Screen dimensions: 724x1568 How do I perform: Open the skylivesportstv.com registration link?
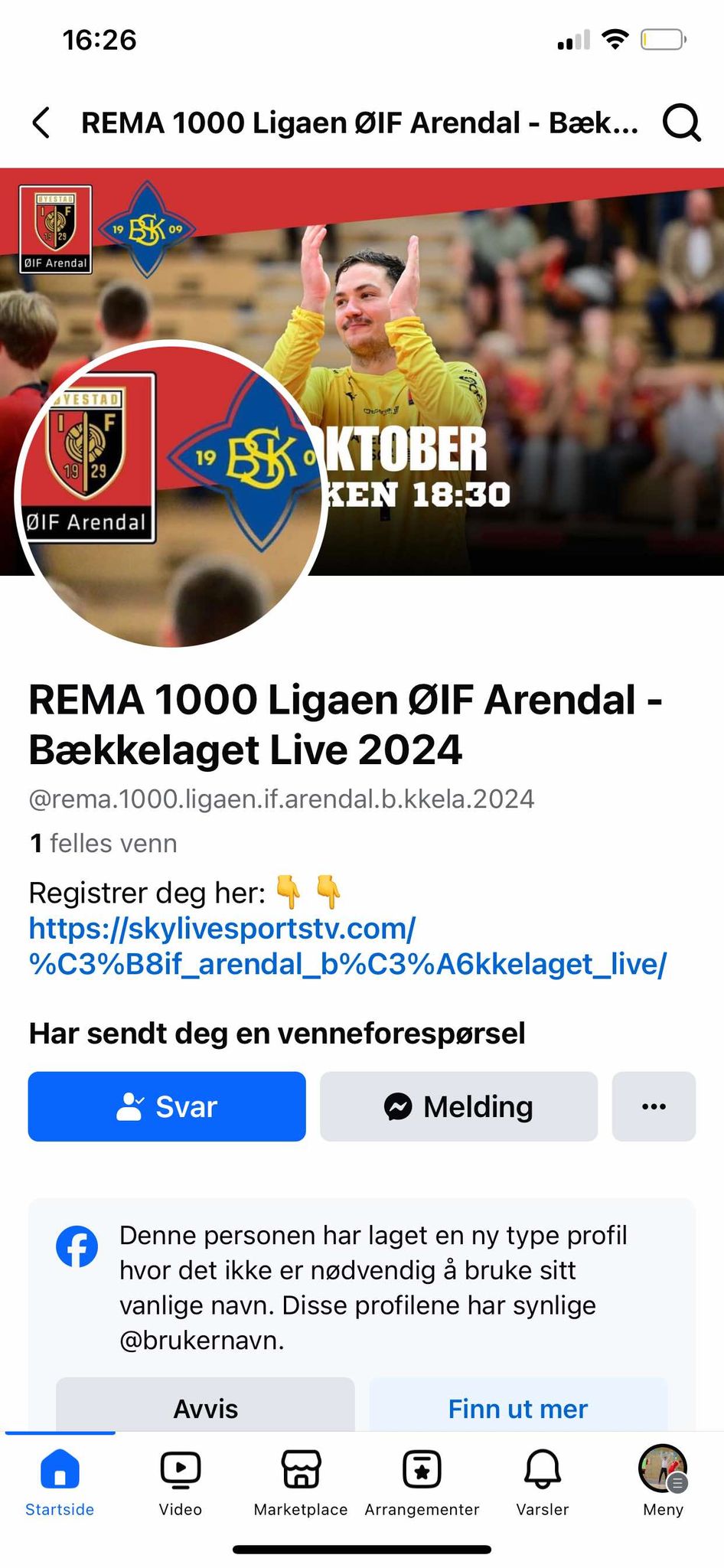coord(347,946)
